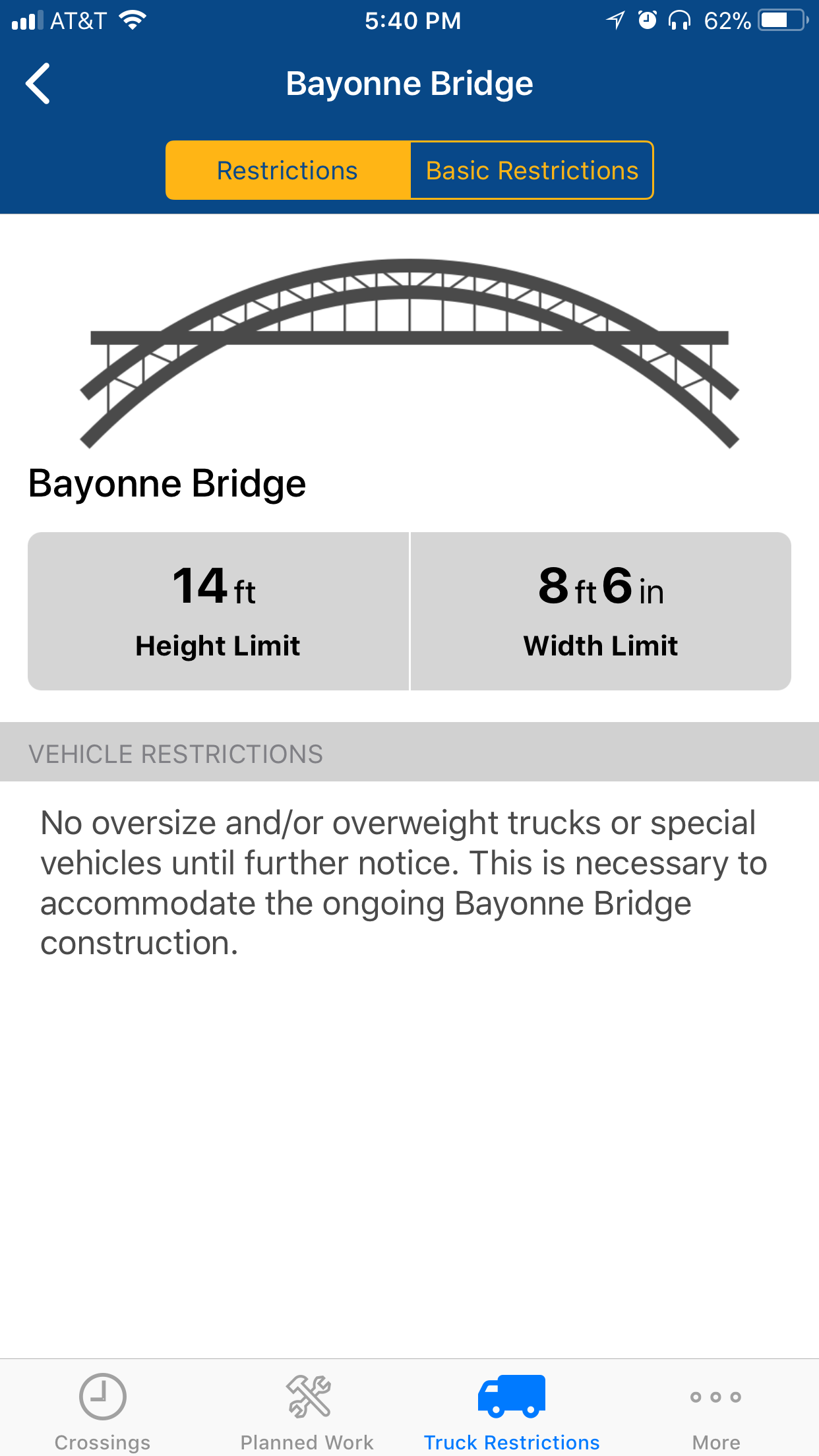Image resolution: width=819 pixels, height=1456 pixels.
Task: Select the Restrictions segment
Action: point(288,171)
